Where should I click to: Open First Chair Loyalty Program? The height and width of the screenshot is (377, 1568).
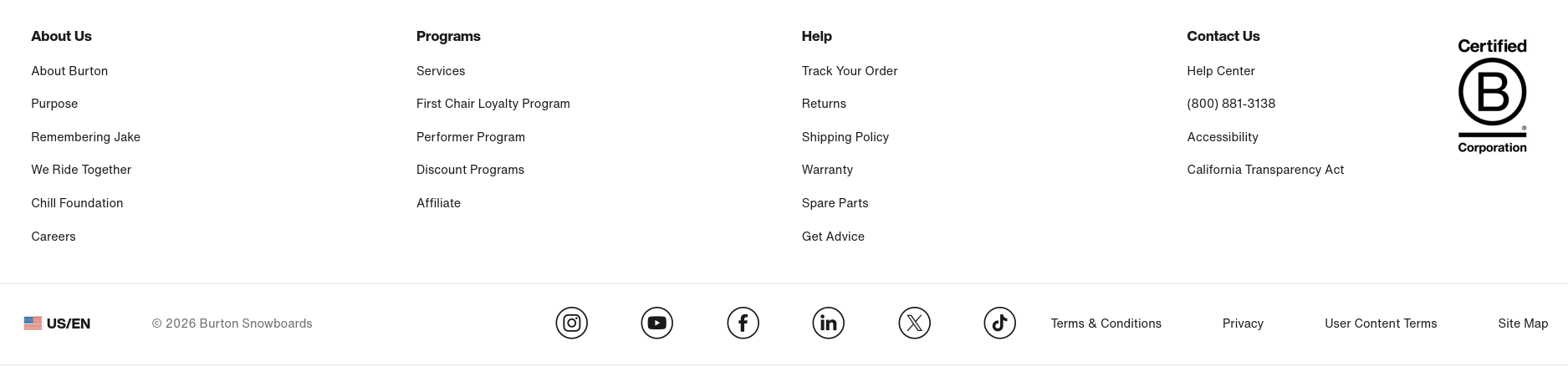(493, 104)
